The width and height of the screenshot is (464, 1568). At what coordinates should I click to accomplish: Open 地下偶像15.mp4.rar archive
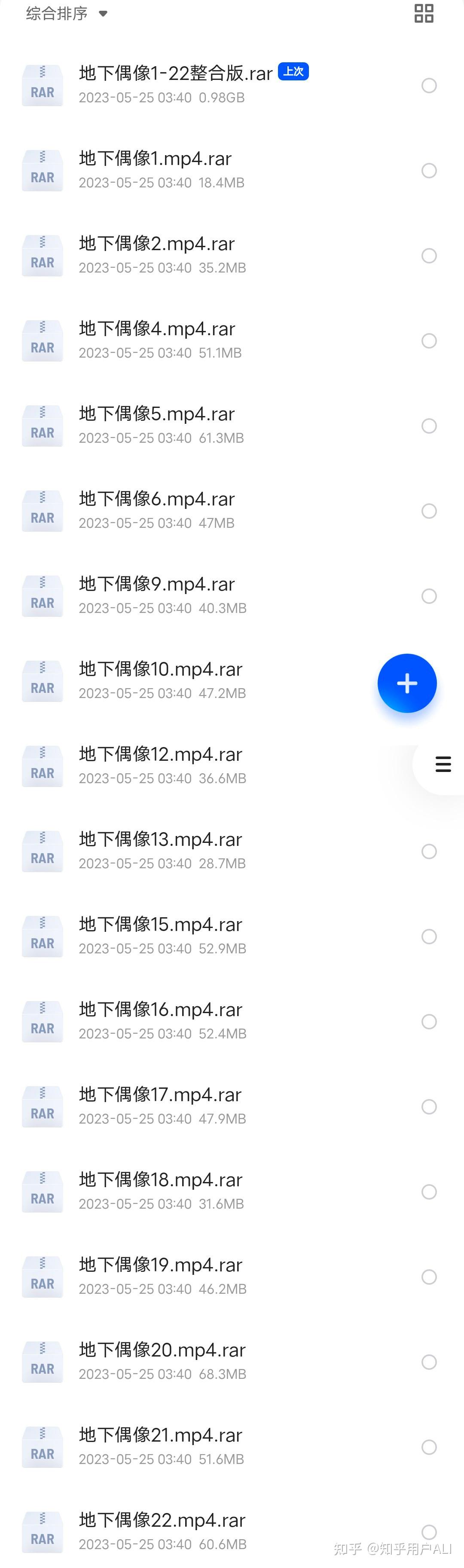point(161,925)
